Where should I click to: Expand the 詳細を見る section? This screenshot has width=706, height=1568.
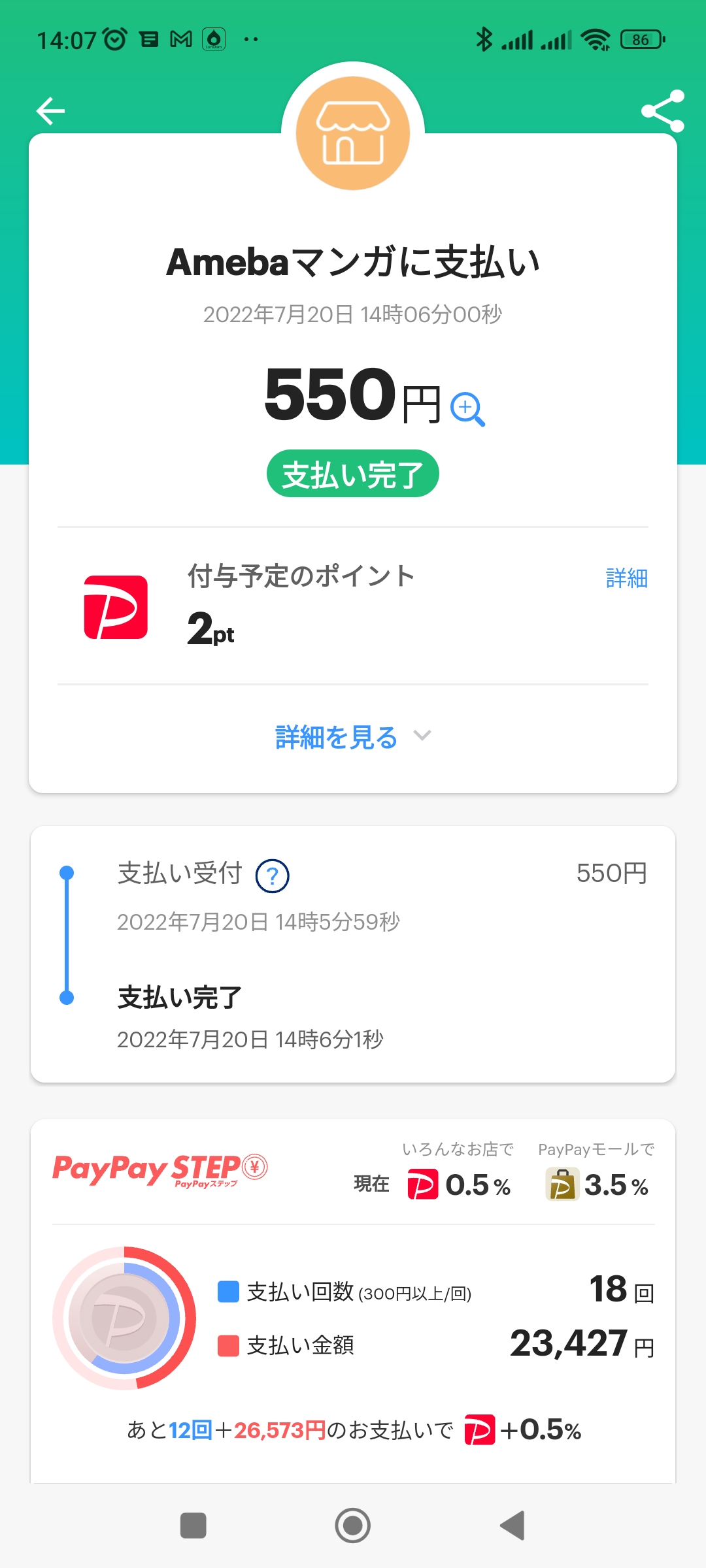[x=335, y=737]
